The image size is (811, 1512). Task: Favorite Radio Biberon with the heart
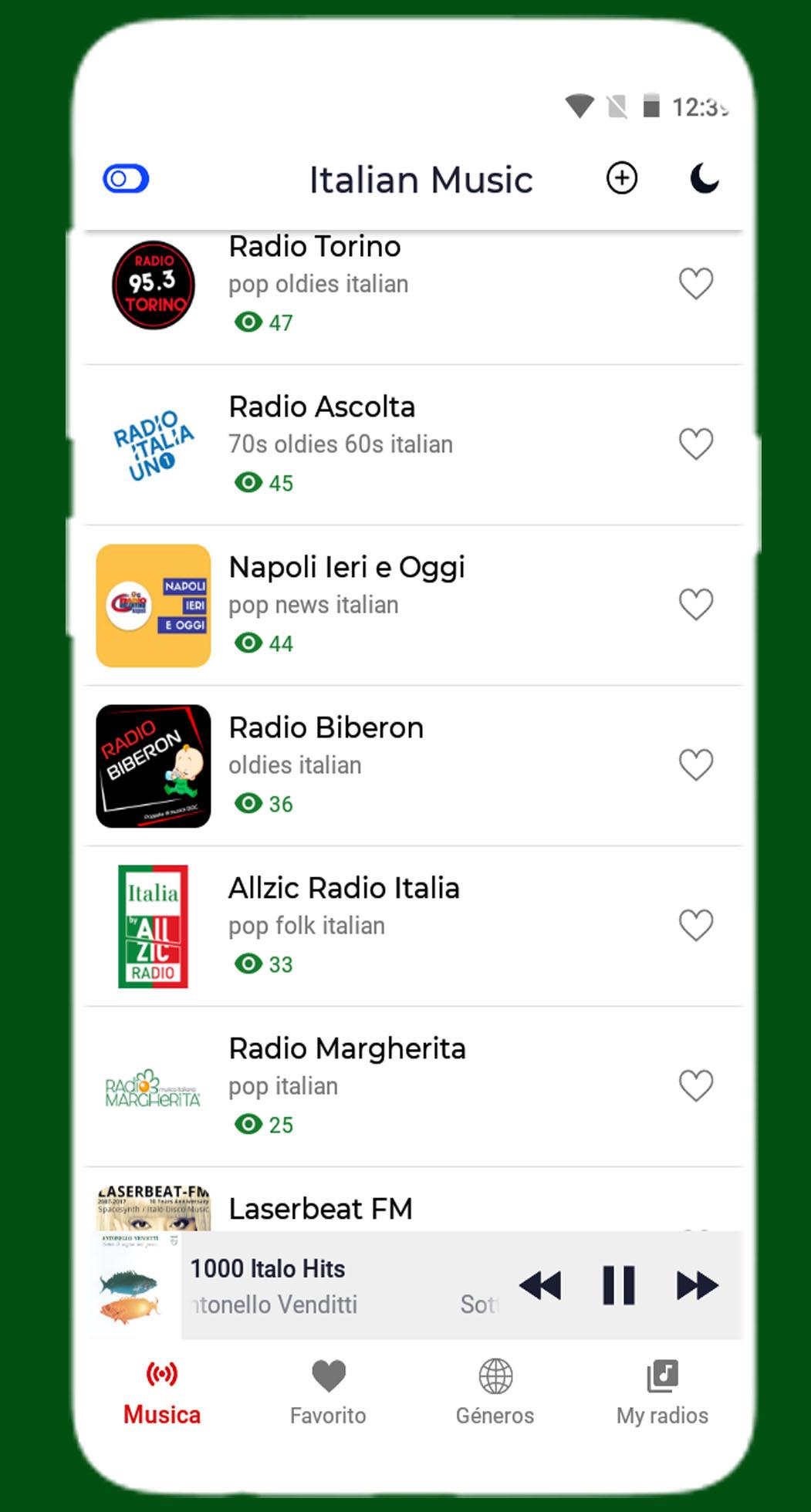coord(695,764)
